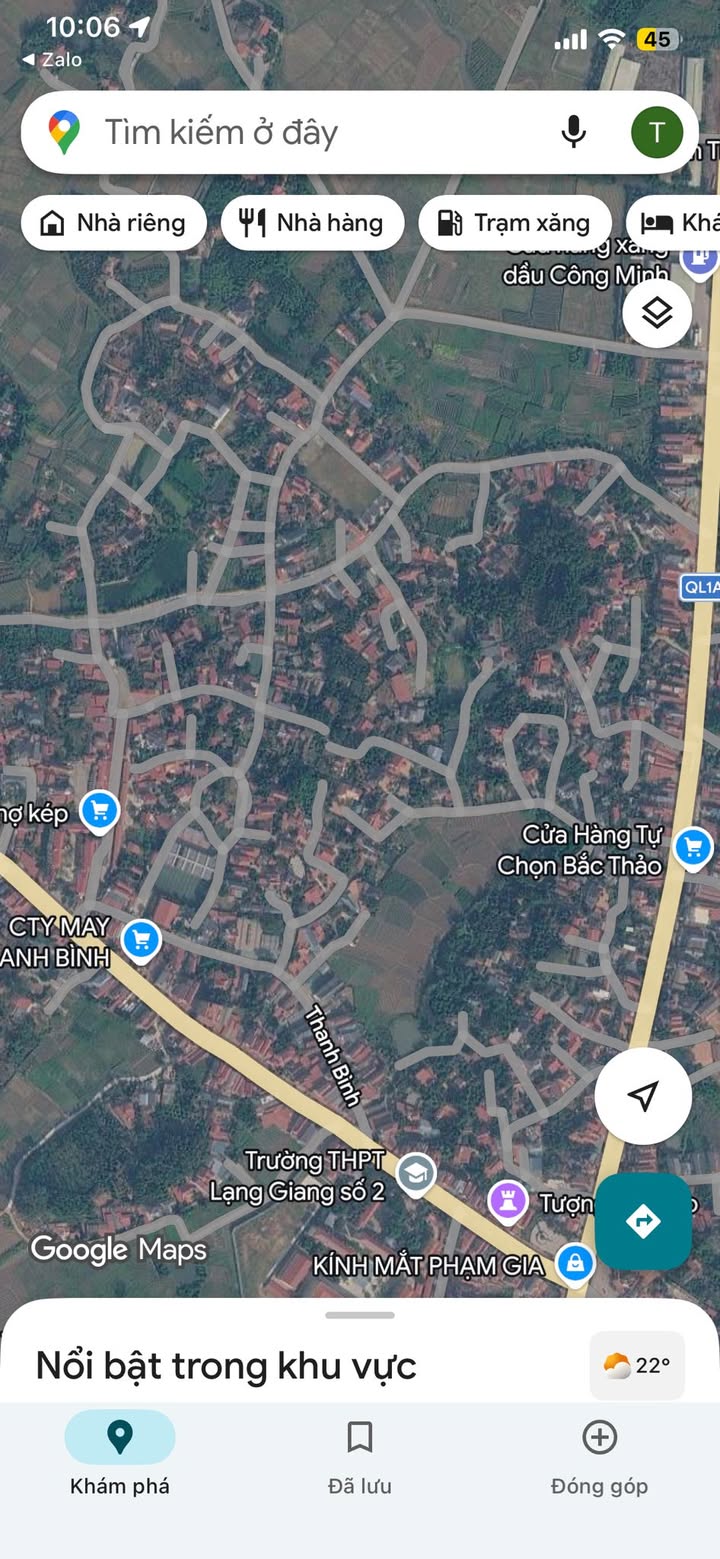Screen dimensions: 720x1559
Task: Open directions button
Action: coord(643,1221)
